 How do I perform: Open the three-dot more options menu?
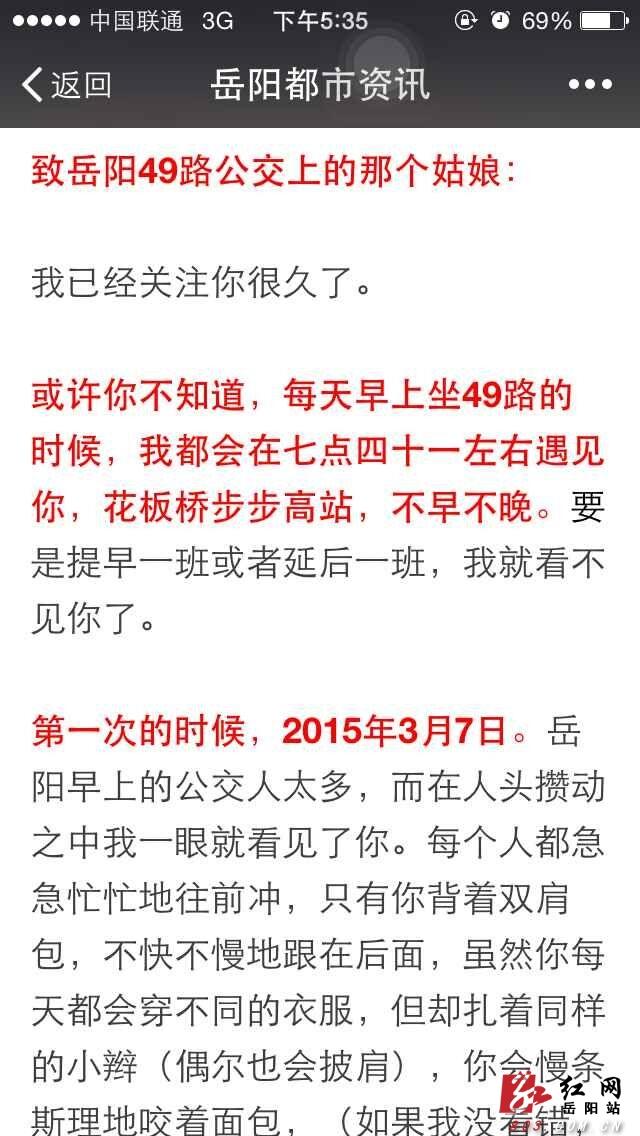coord(590,85)
